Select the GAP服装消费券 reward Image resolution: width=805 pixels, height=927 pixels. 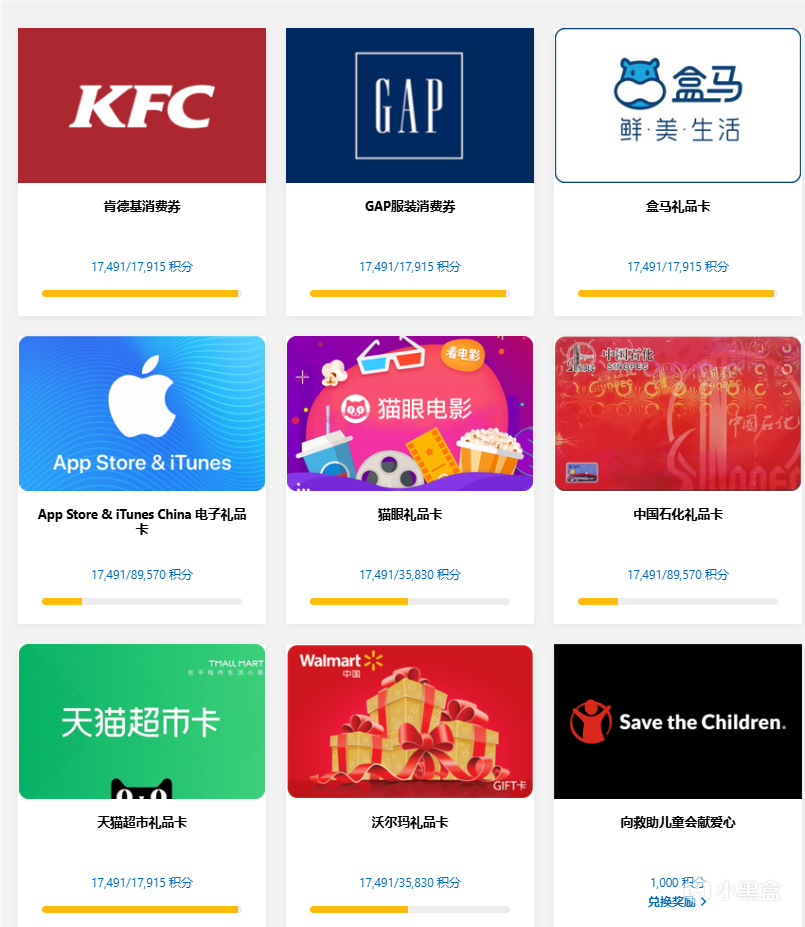point(410,106)
